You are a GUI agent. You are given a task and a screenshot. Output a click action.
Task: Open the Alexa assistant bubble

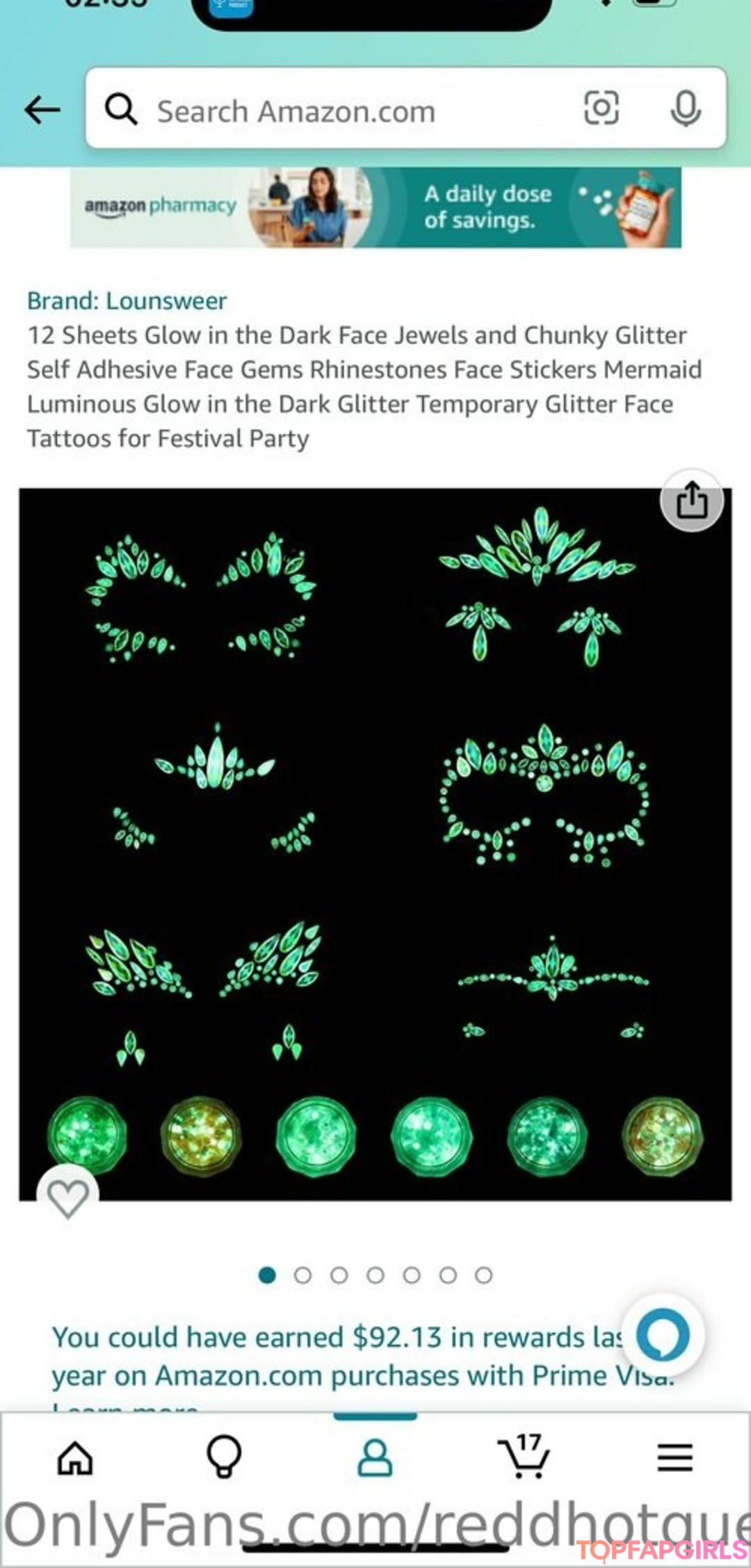point(663,1335)
